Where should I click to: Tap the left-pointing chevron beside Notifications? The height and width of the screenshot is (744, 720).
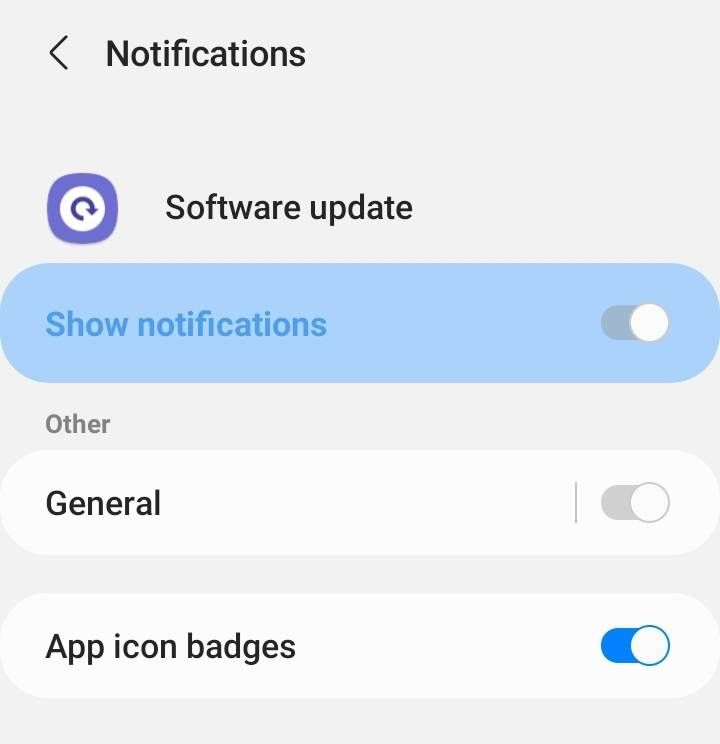point(58,53)
